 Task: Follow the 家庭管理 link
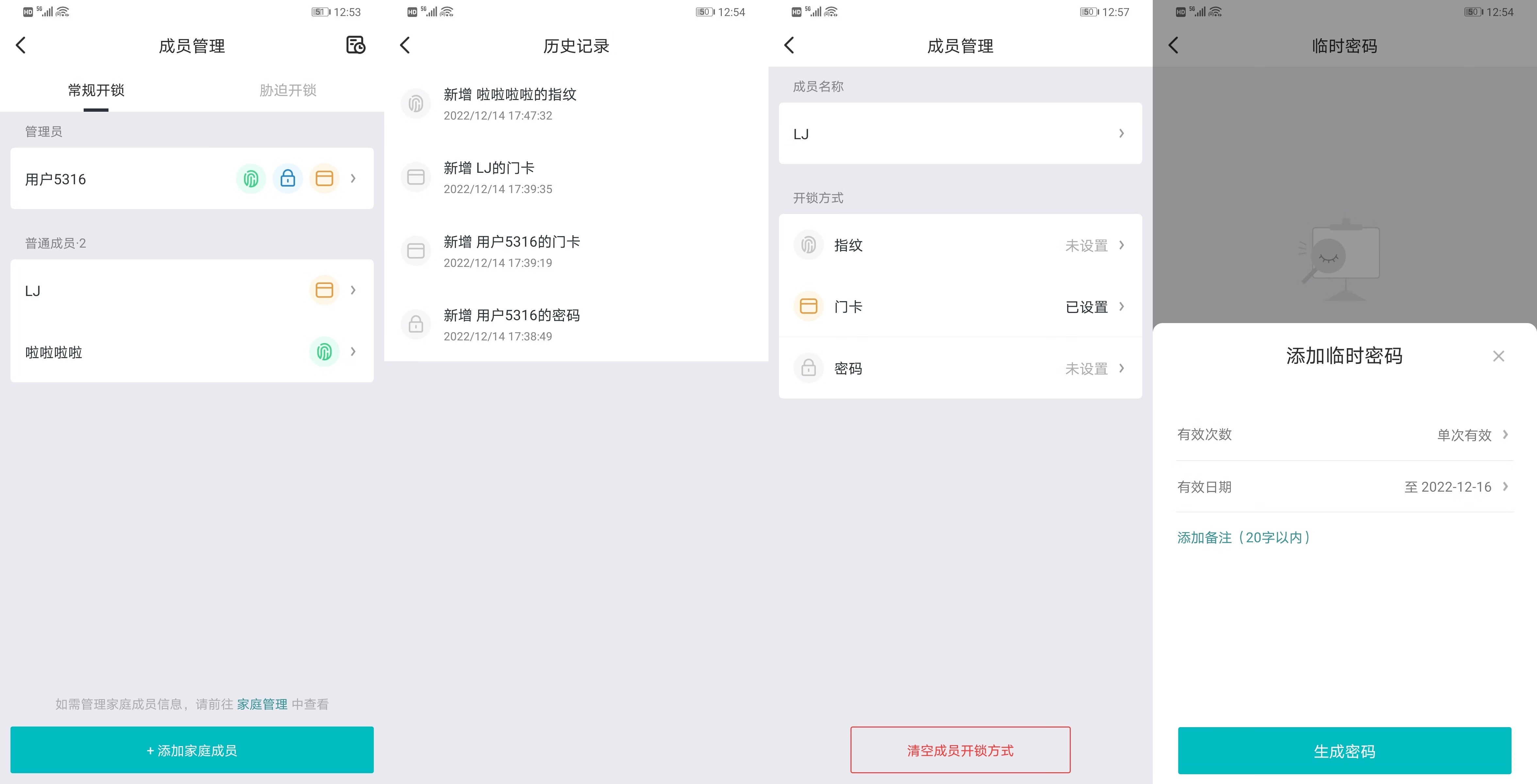pyautogui.click(x=262, y=704)
